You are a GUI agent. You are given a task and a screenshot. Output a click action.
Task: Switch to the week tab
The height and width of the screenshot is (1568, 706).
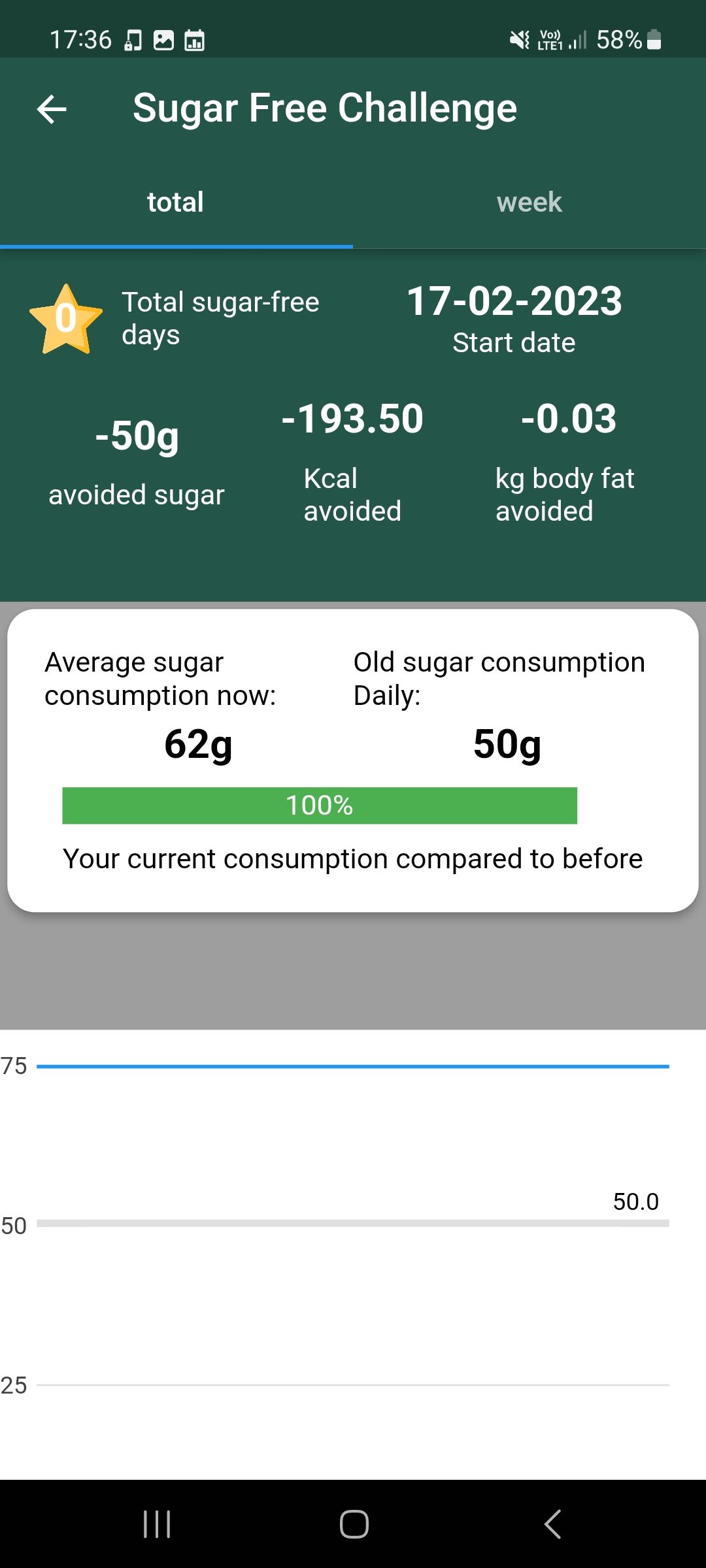[529, 203]
